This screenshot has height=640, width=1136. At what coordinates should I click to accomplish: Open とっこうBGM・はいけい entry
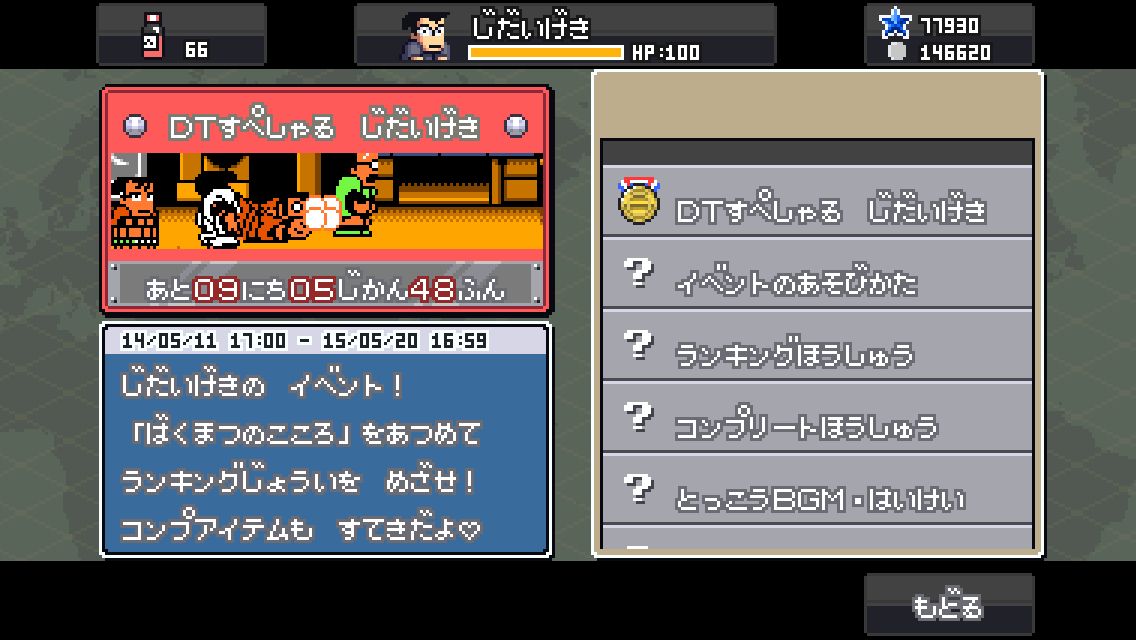click(x=817, y=490)
